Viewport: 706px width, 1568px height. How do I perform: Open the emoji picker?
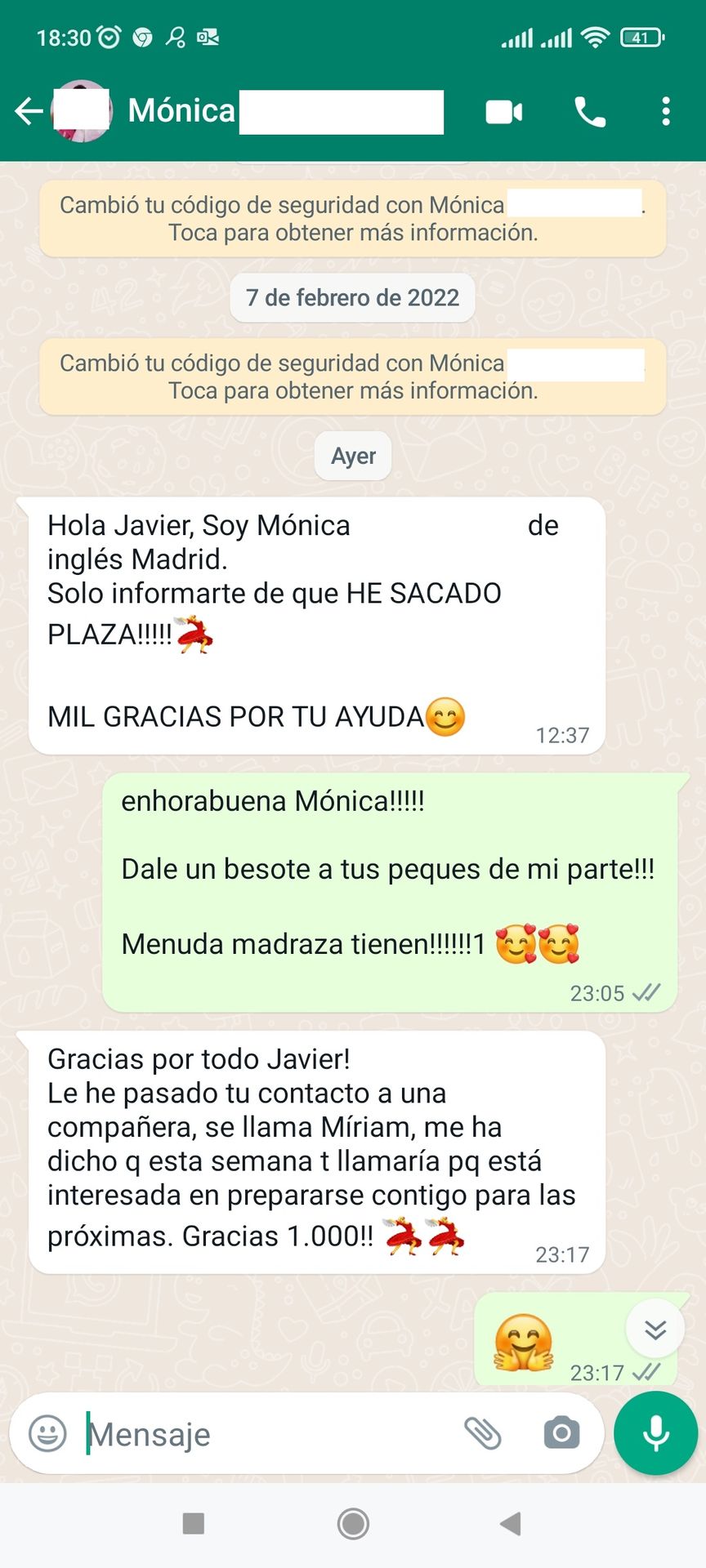click(47, 1433)
